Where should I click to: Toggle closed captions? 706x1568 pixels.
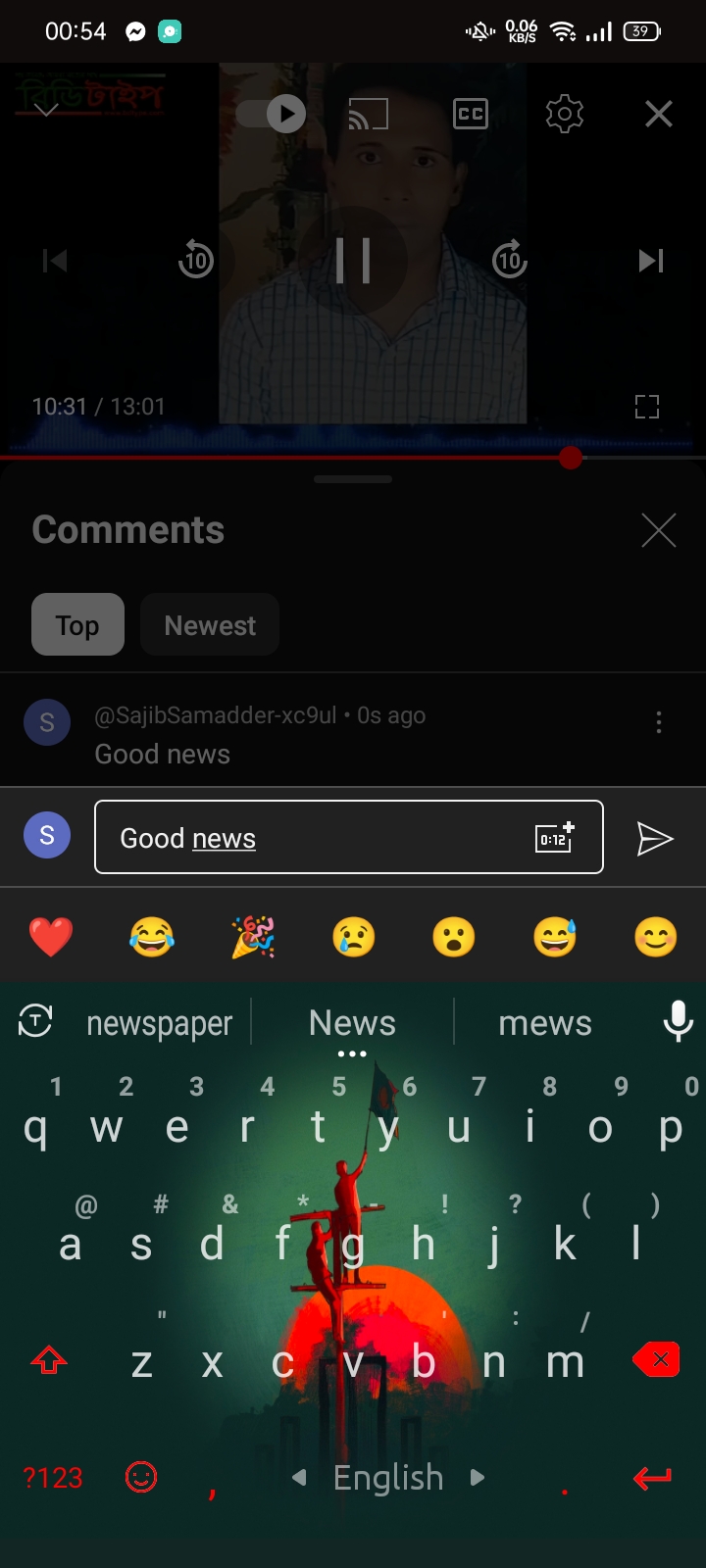[471, 115]
